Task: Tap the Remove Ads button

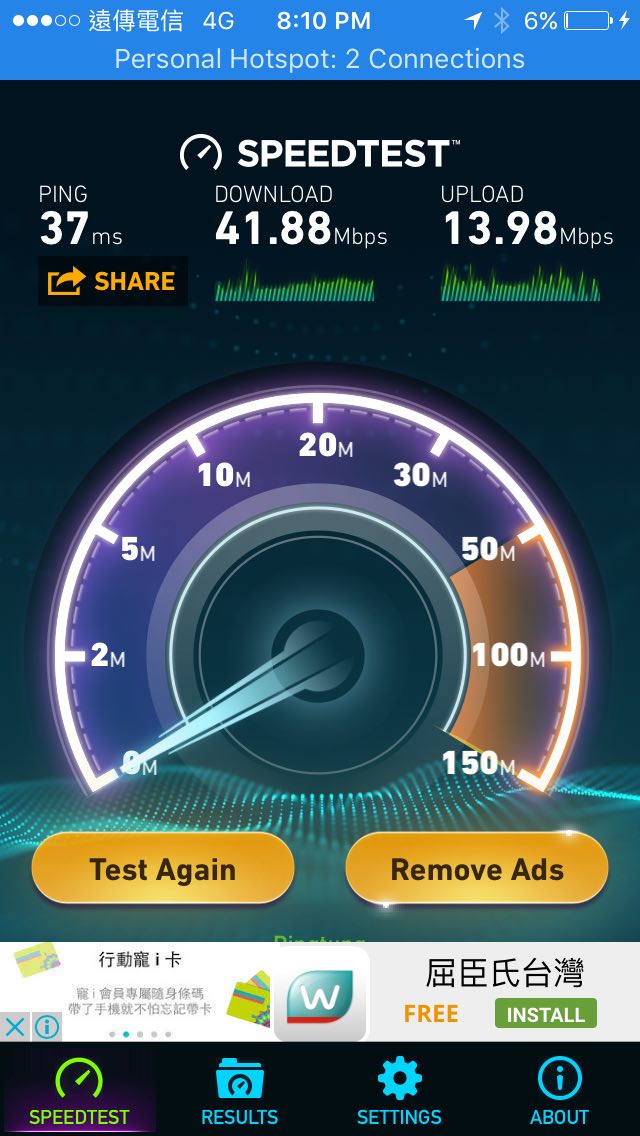Action: (477, 869)
